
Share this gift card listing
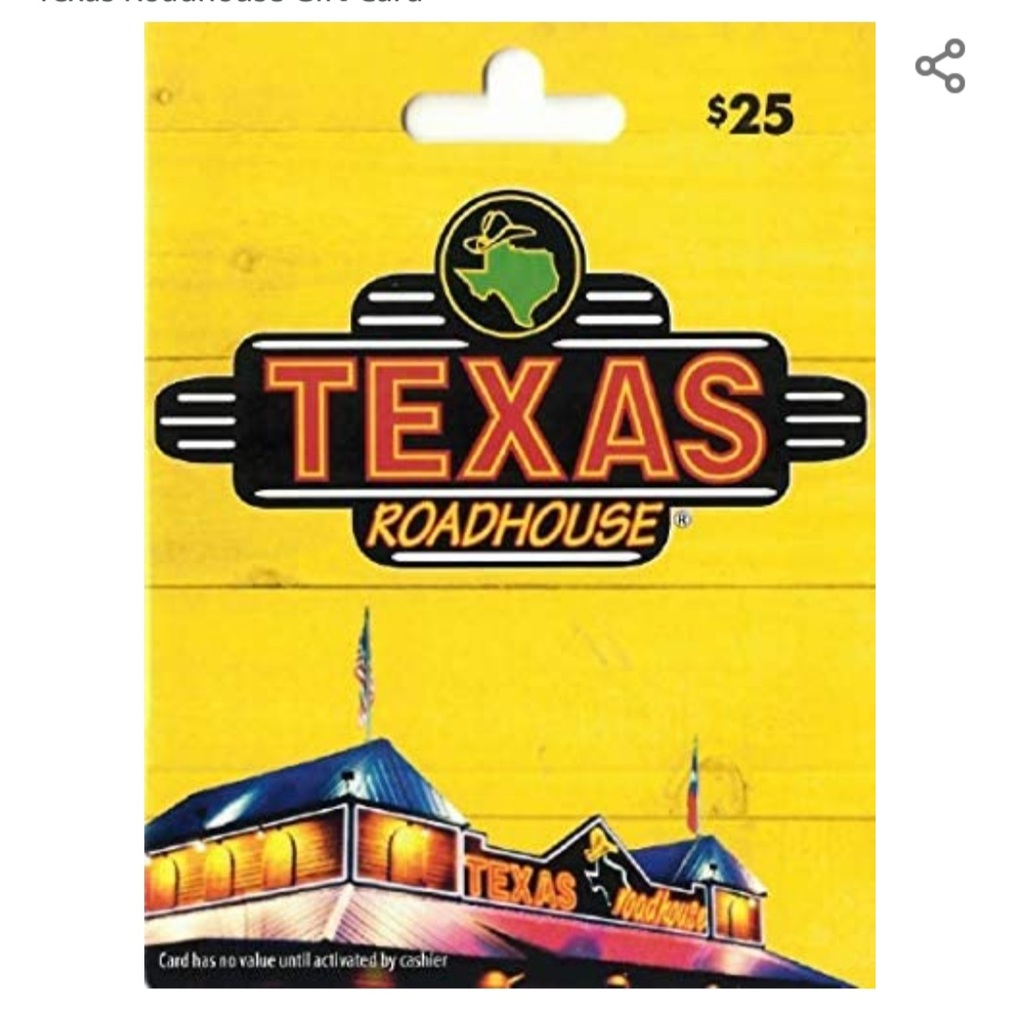point(940,66)
